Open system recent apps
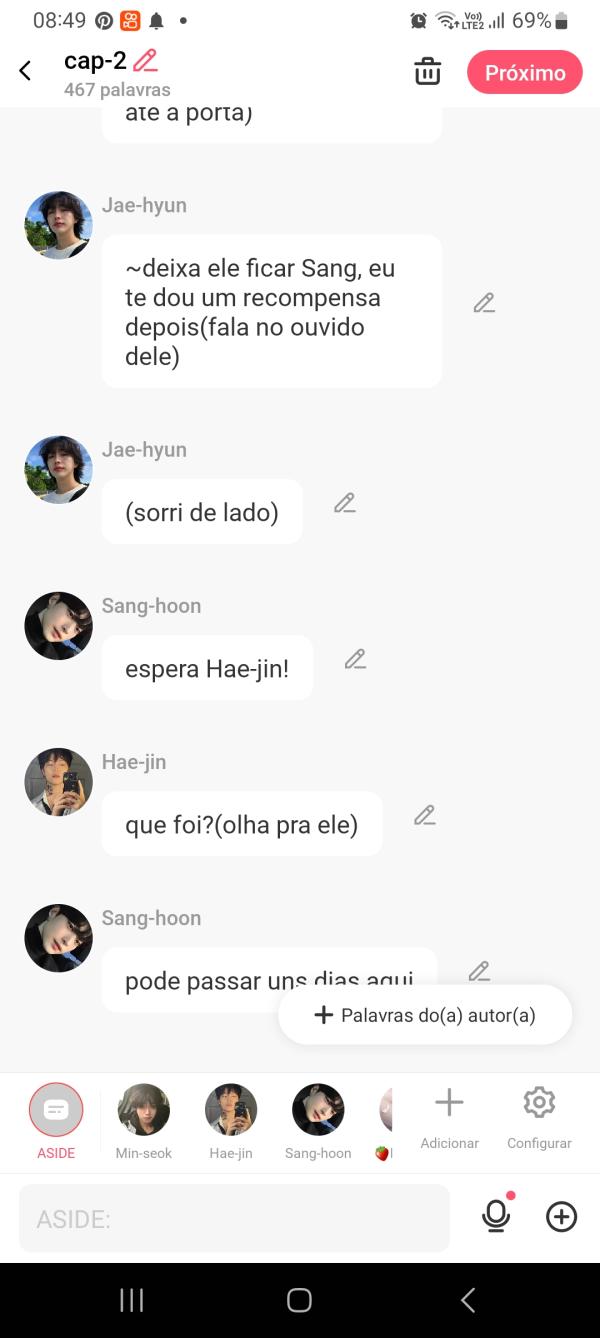Screen dimensions: 600x1338 tap(132, 1300)
